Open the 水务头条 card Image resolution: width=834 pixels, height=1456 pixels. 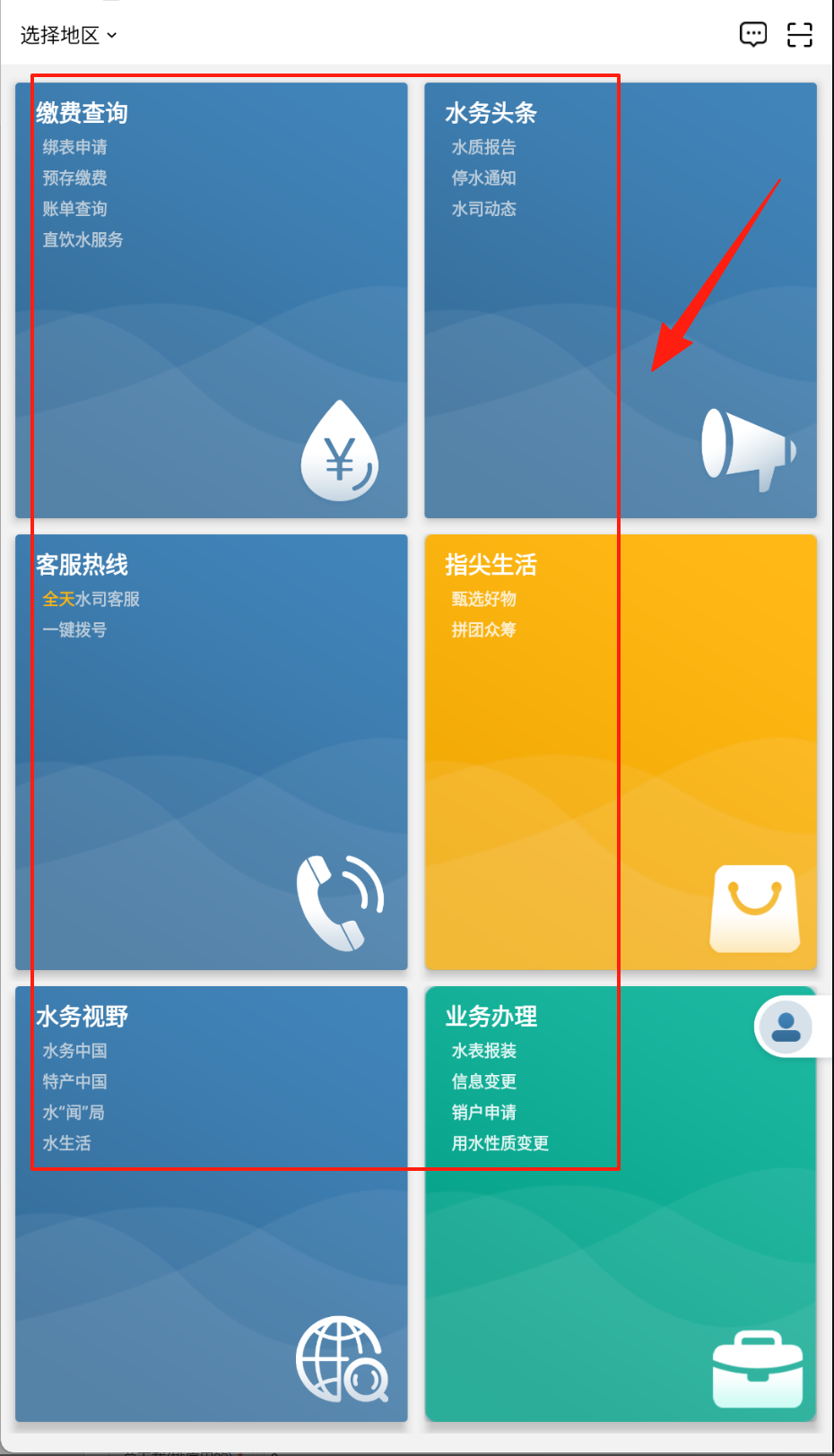[x=621, y=300]
